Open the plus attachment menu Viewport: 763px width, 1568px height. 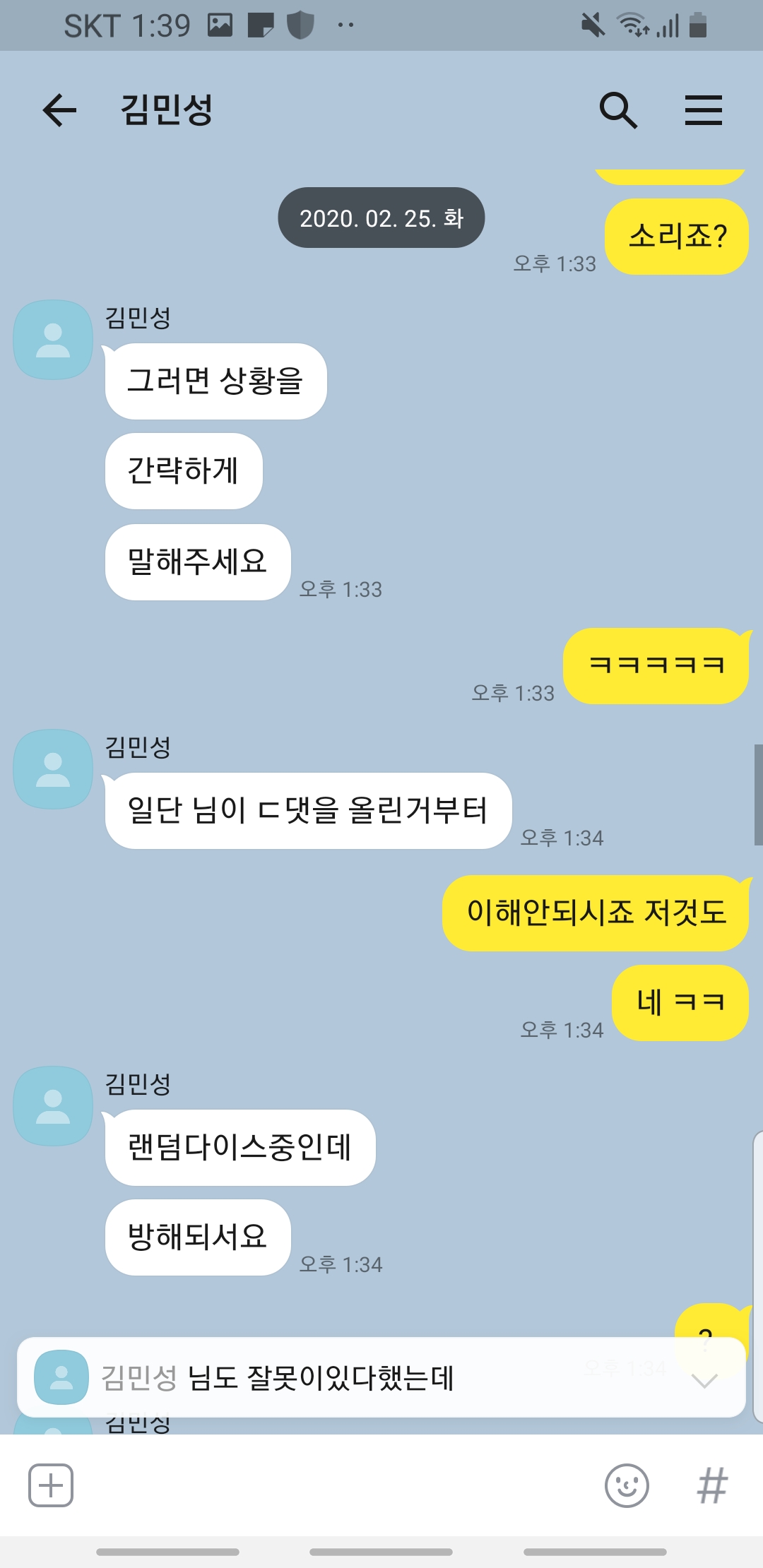51,1485
